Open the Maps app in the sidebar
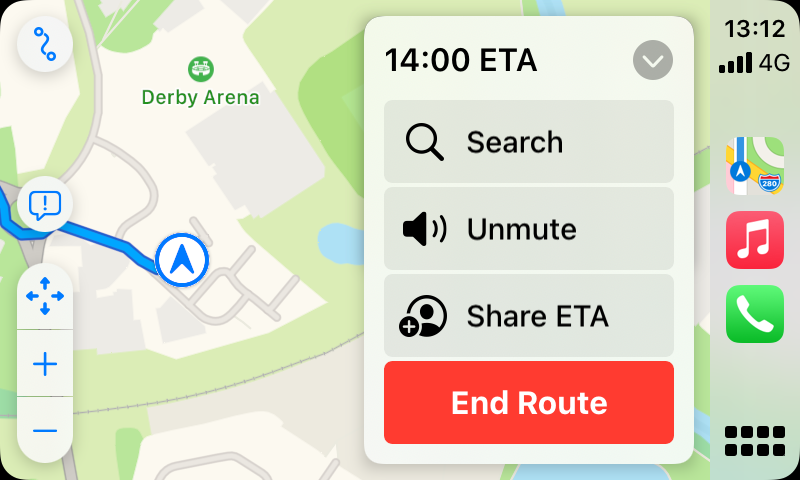Image resolution: width=800 pixels, height=480 pixels. point(755,167)
